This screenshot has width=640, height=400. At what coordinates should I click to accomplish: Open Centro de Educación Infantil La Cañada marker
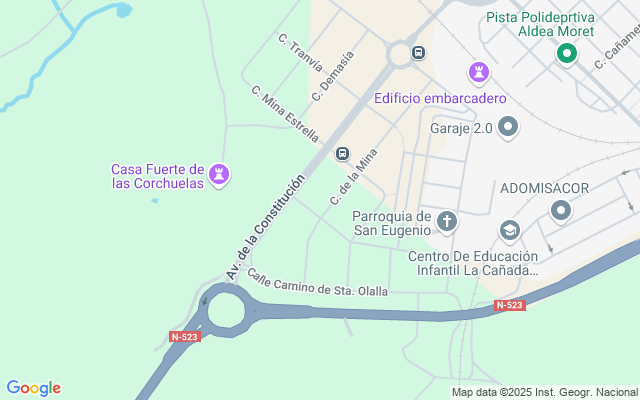pyautogui.click(x=510, y=231)
